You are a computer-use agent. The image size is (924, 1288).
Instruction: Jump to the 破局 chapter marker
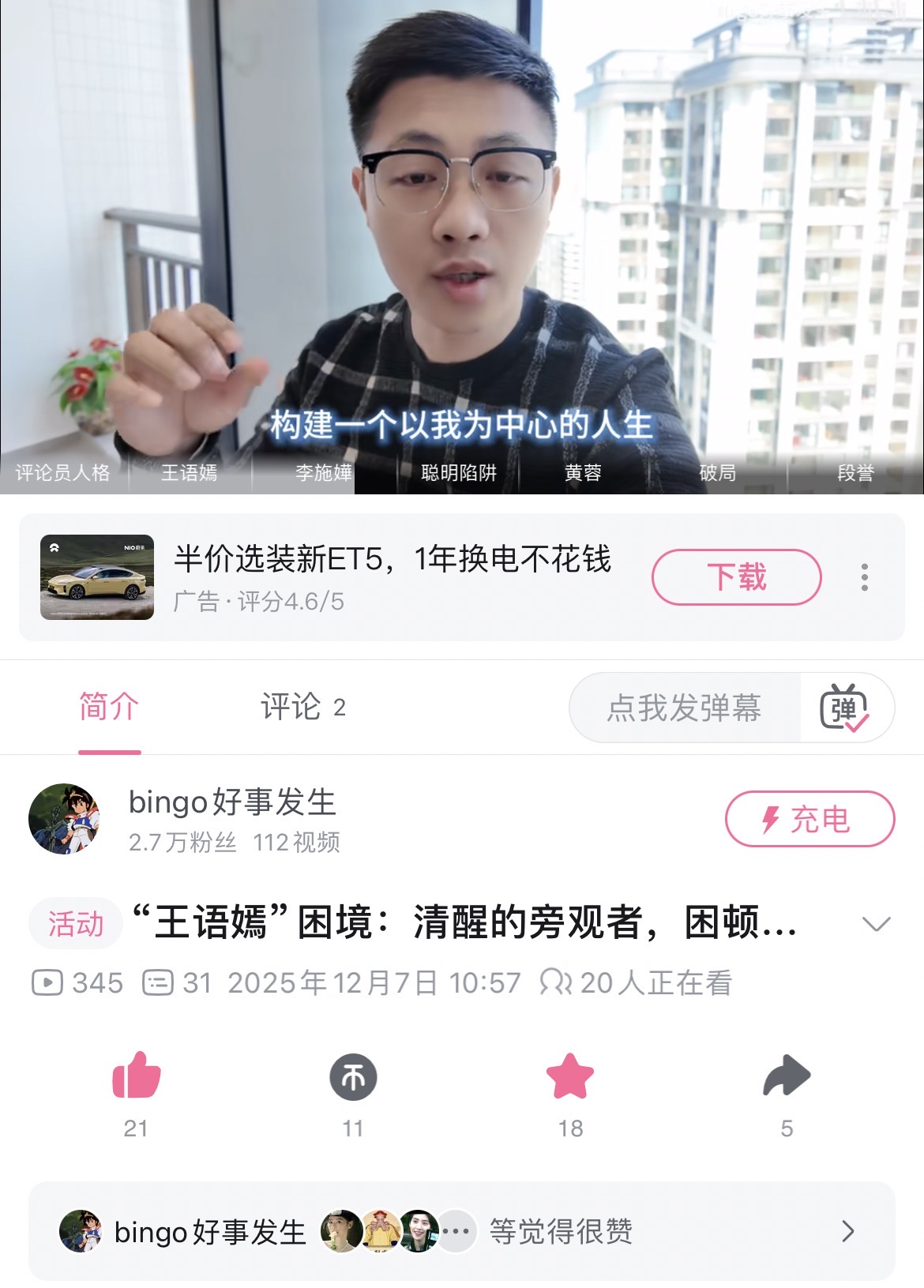tap(717, 473)
